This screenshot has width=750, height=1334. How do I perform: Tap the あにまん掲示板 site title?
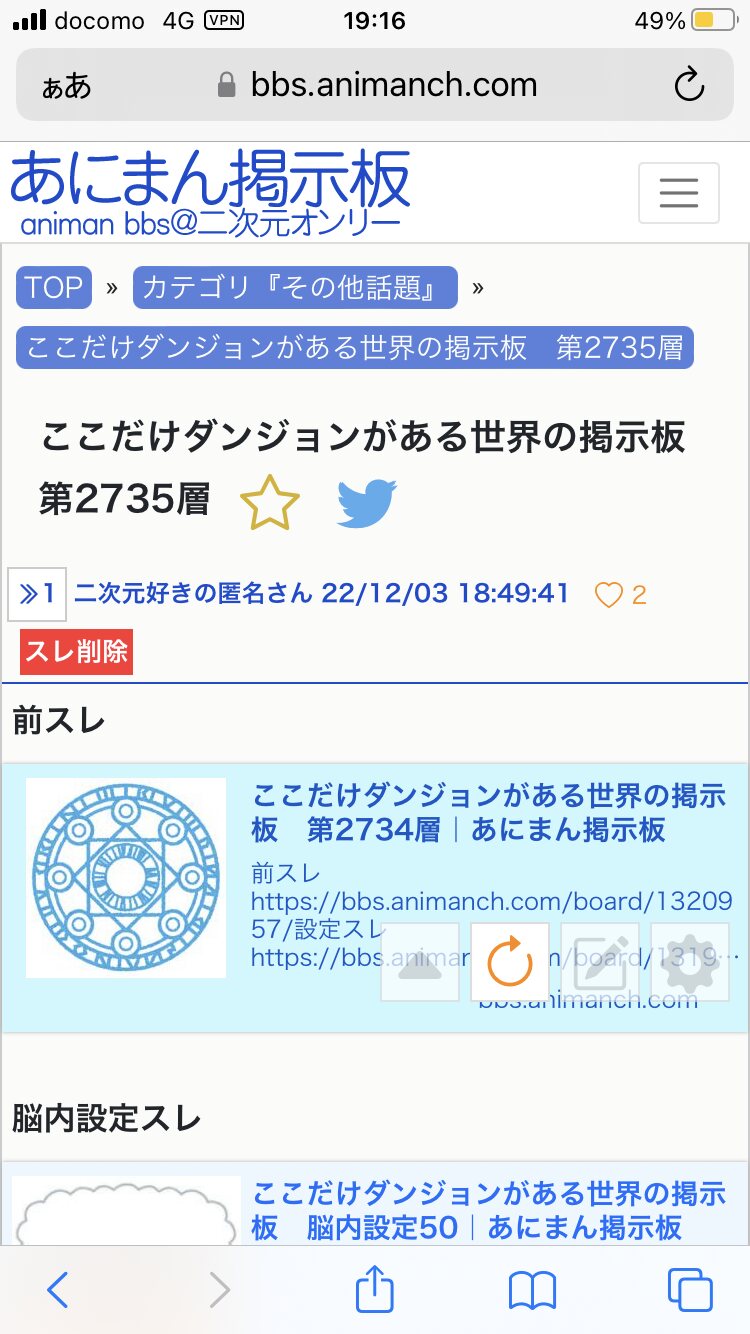tap(210, 179)
